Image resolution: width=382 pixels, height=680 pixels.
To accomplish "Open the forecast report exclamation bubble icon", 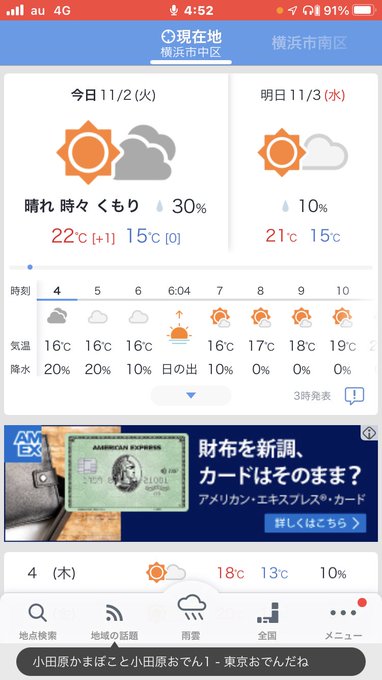I will (x=354, y=396).
